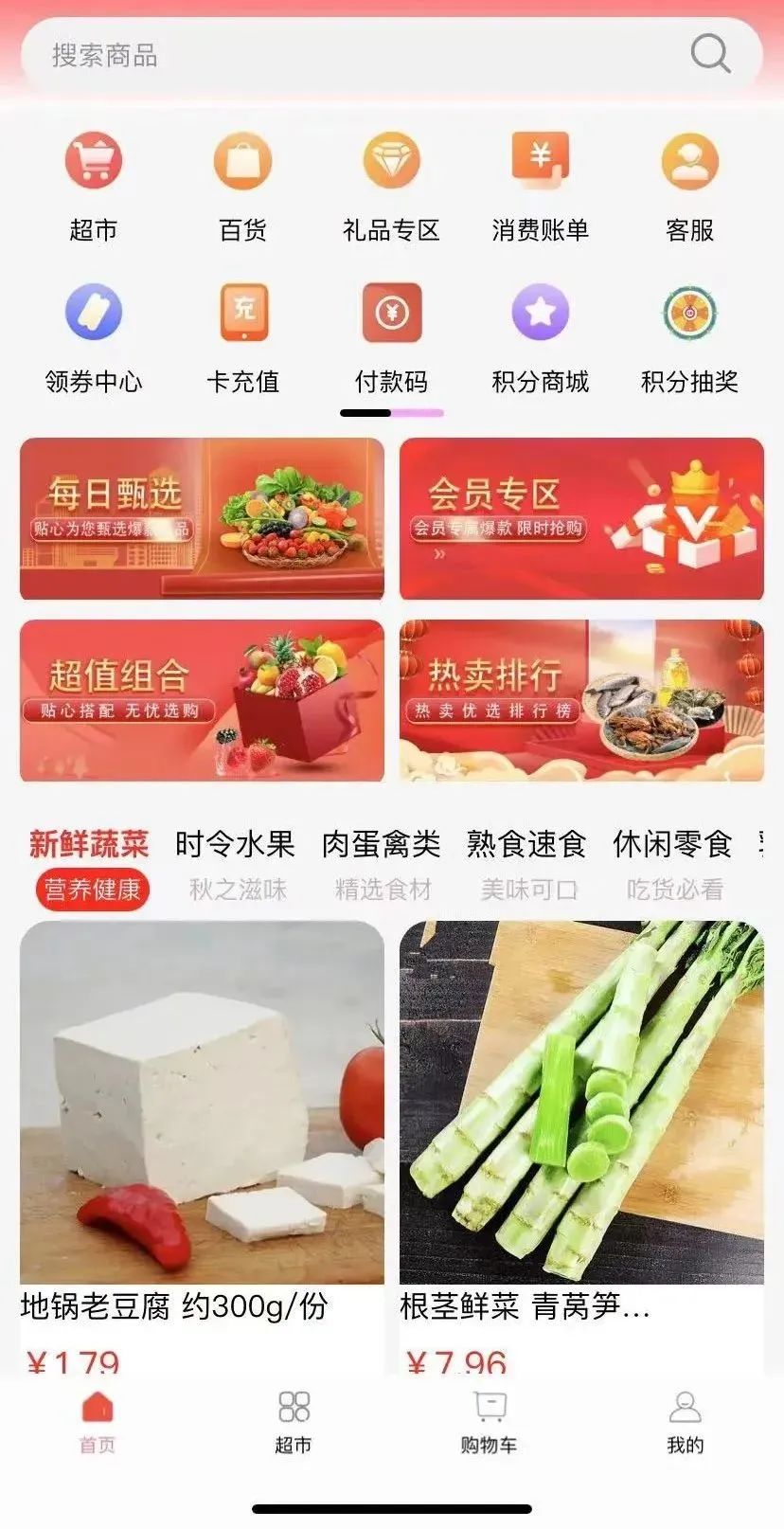The width and height of the screenshot is (784, 1529).
Task: Open the 购物车 tab
Action: pyautogui.click(x=489, y=1422)
